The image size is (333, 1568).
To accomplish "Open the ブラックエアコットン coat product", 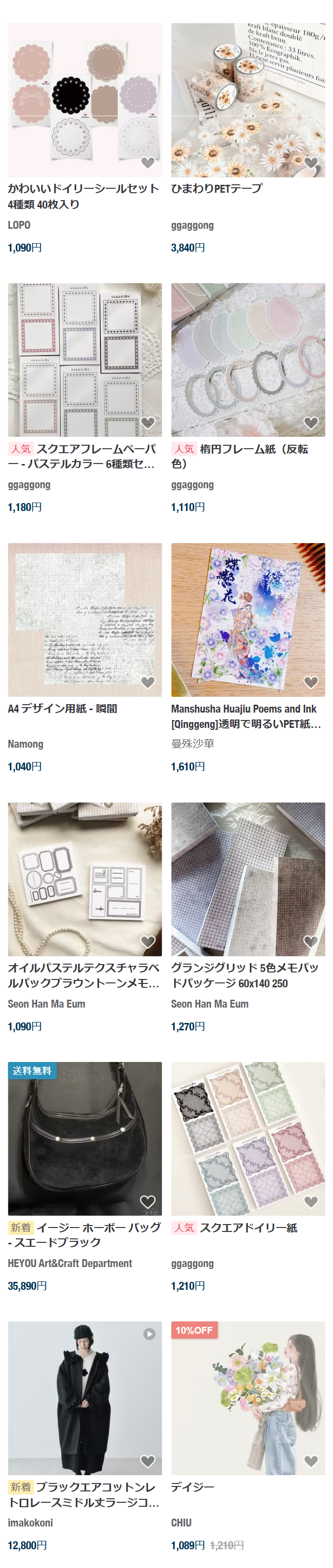I will point(85,1398).
